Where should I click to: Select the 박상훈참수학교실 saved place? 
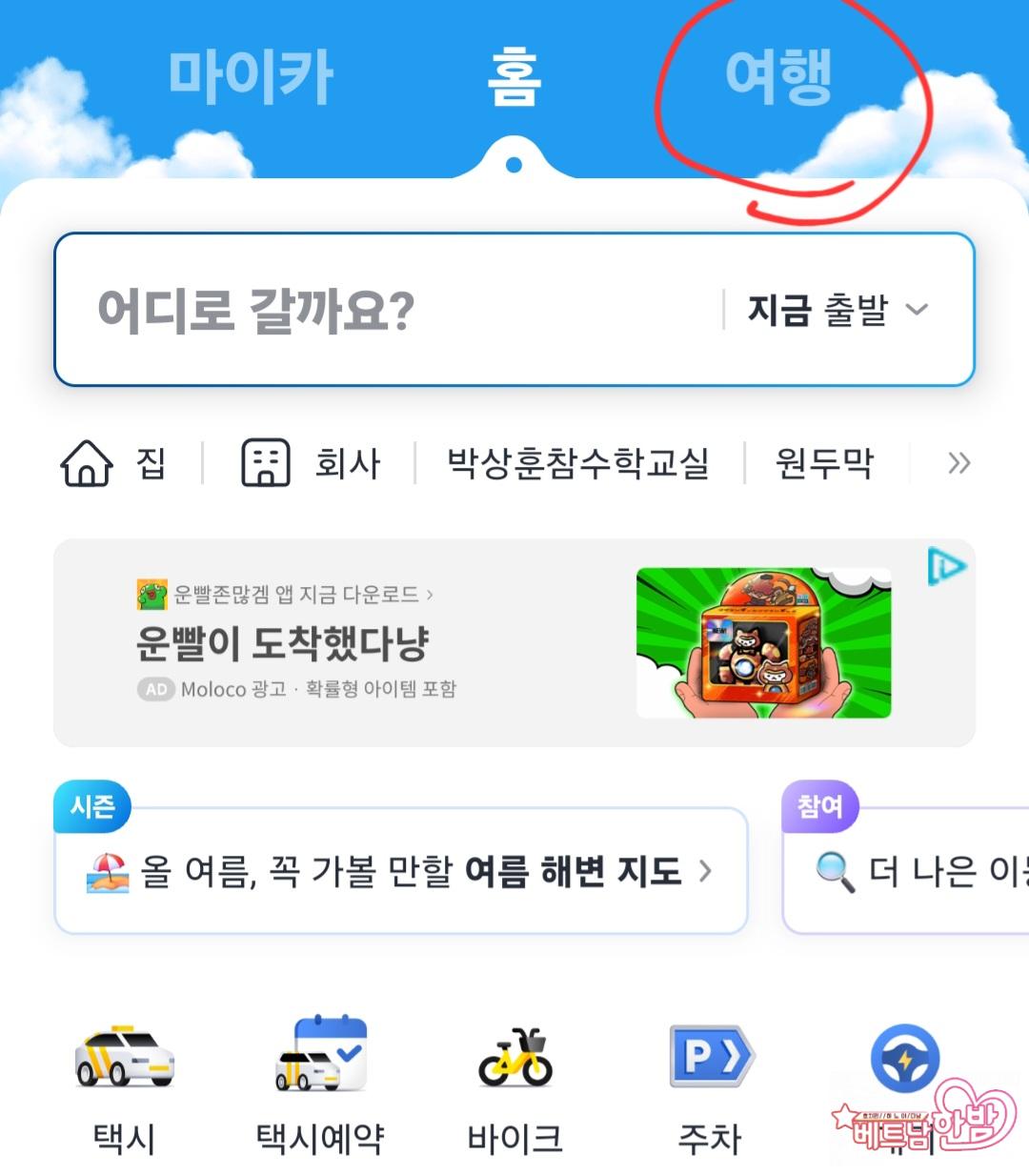coord(578,464)
